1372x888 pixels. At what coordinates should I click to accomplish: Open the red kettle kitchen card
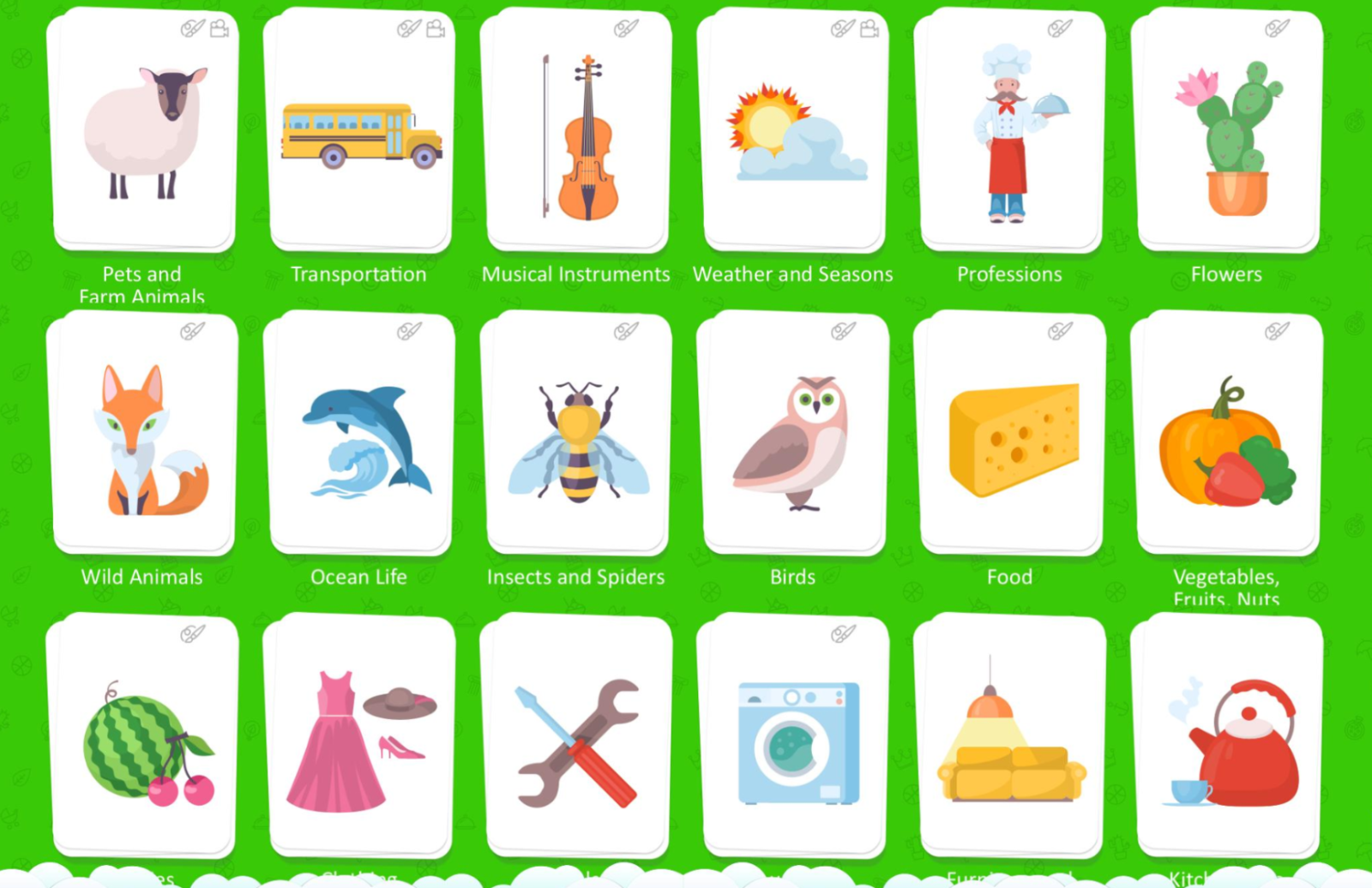click(1228, 741)
